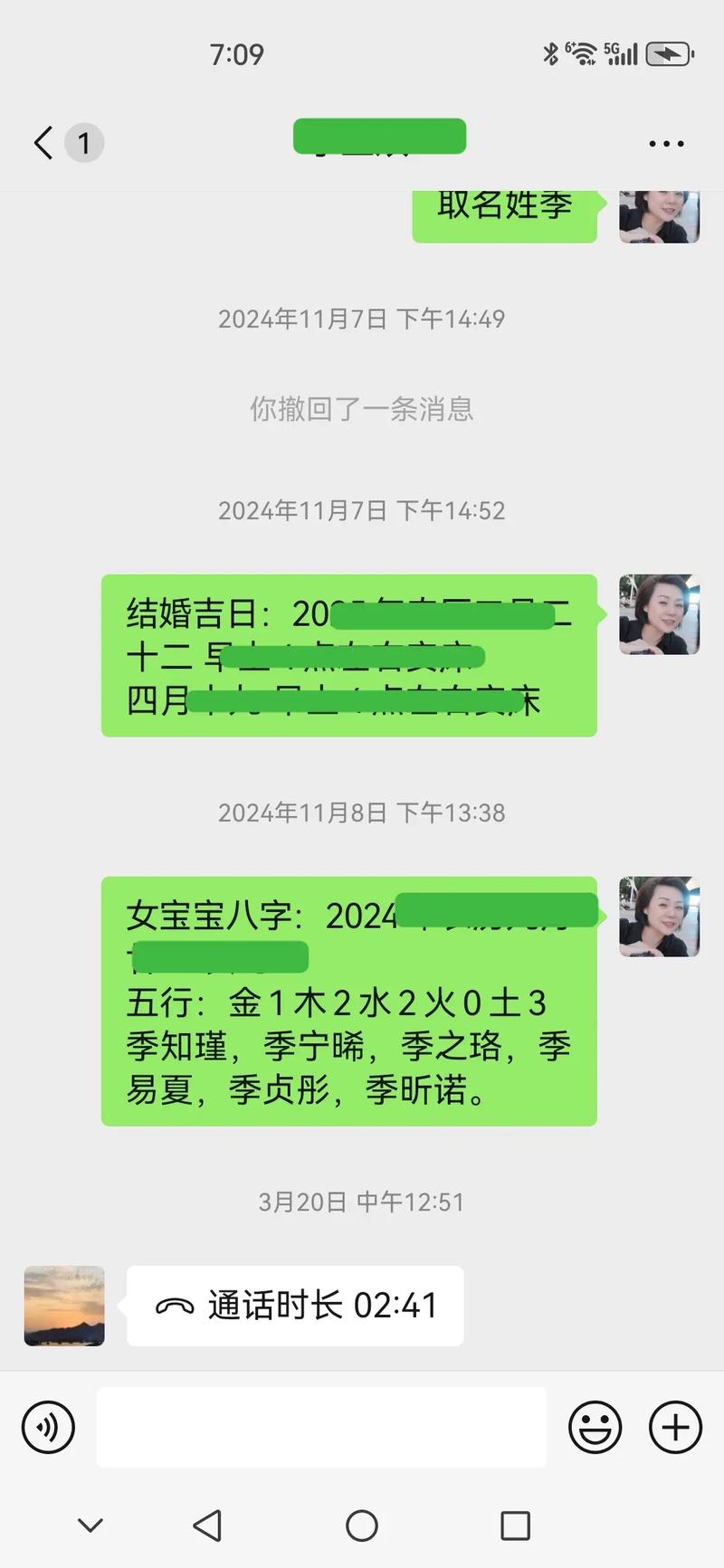Tap the 通话时长 02:41 call record bubble

294,1306
